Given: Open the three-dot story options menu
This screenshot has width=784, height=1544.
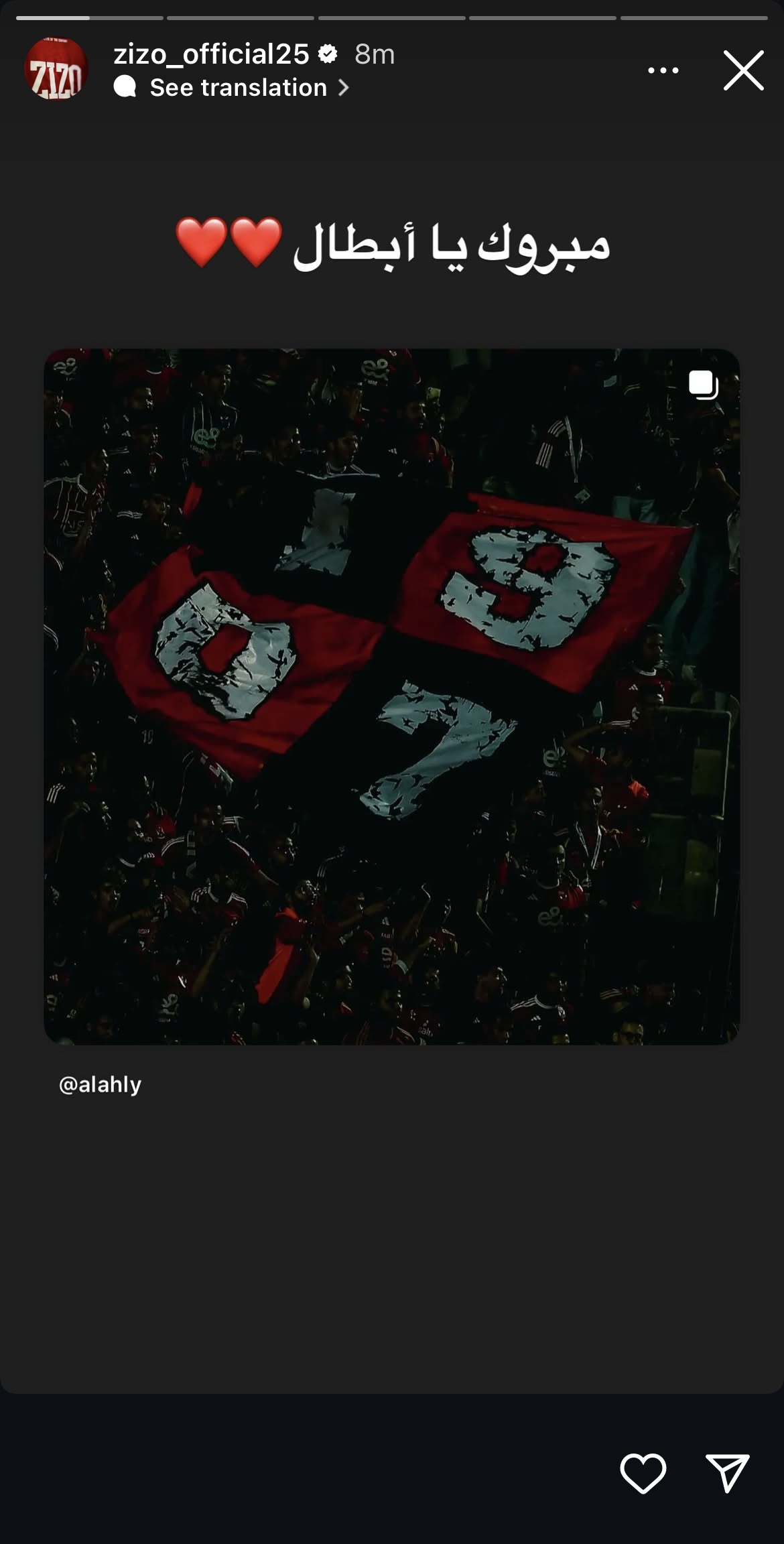Looking at the screenshot, I should click(x=663, y=70).
